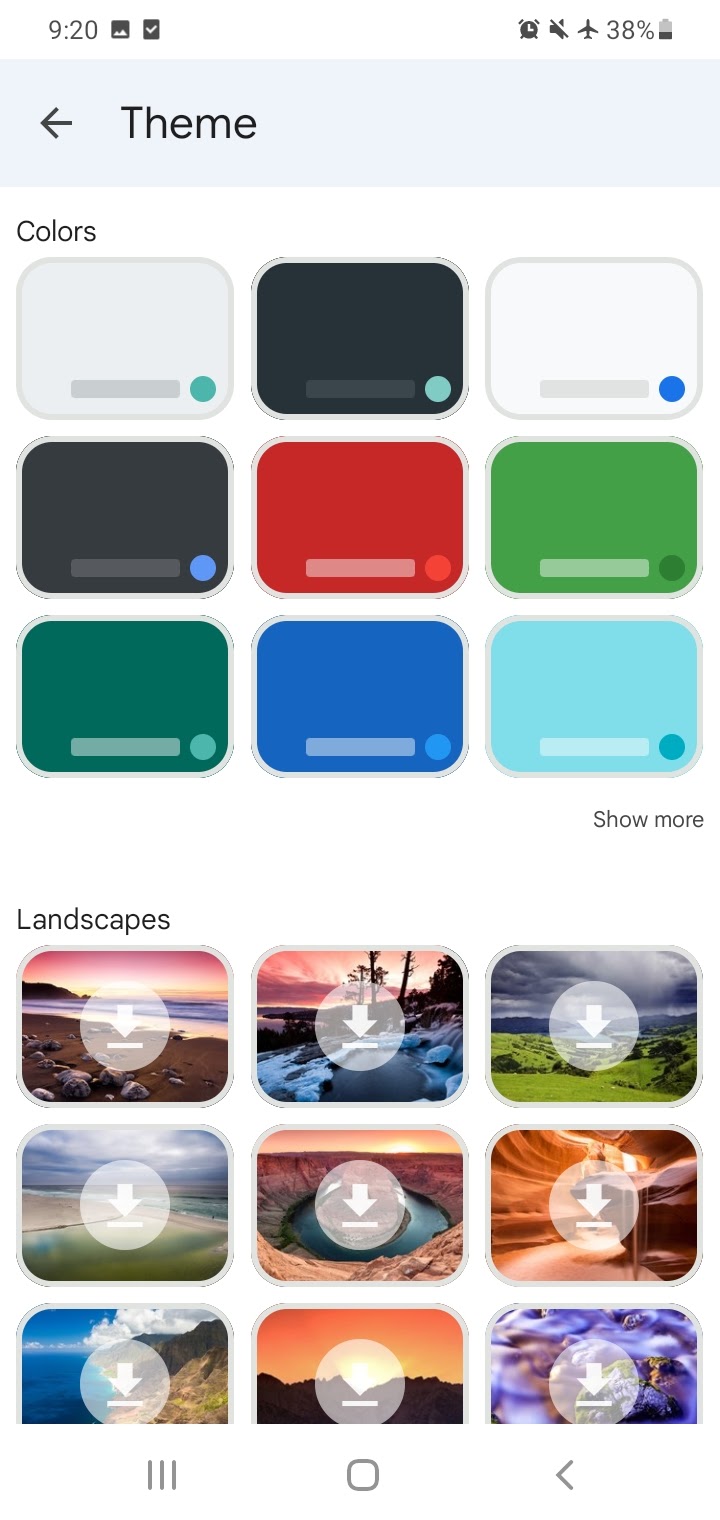
Task: Choose the dark teal green theme
Action: click(125, 696)
